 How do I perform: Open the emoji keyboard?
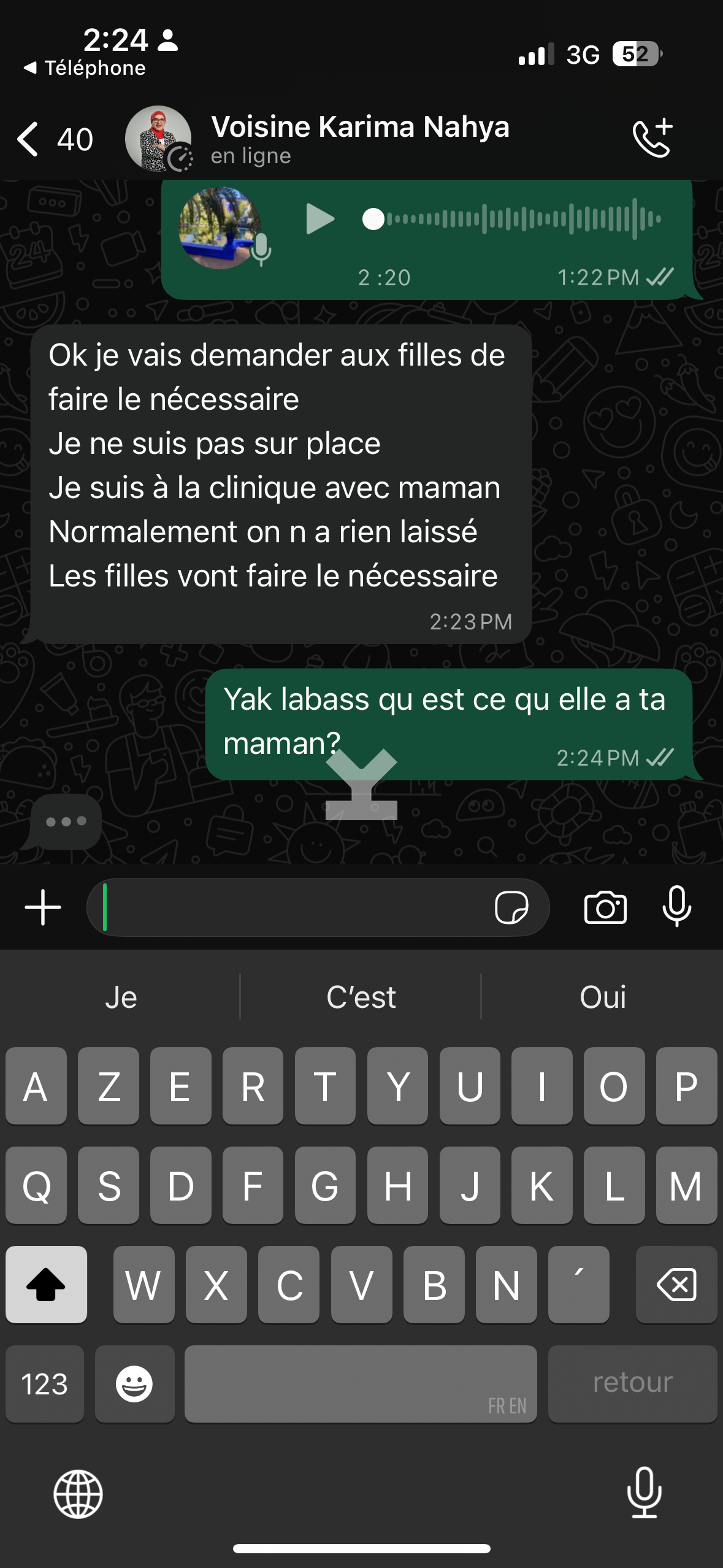[x=134, y=1384]
